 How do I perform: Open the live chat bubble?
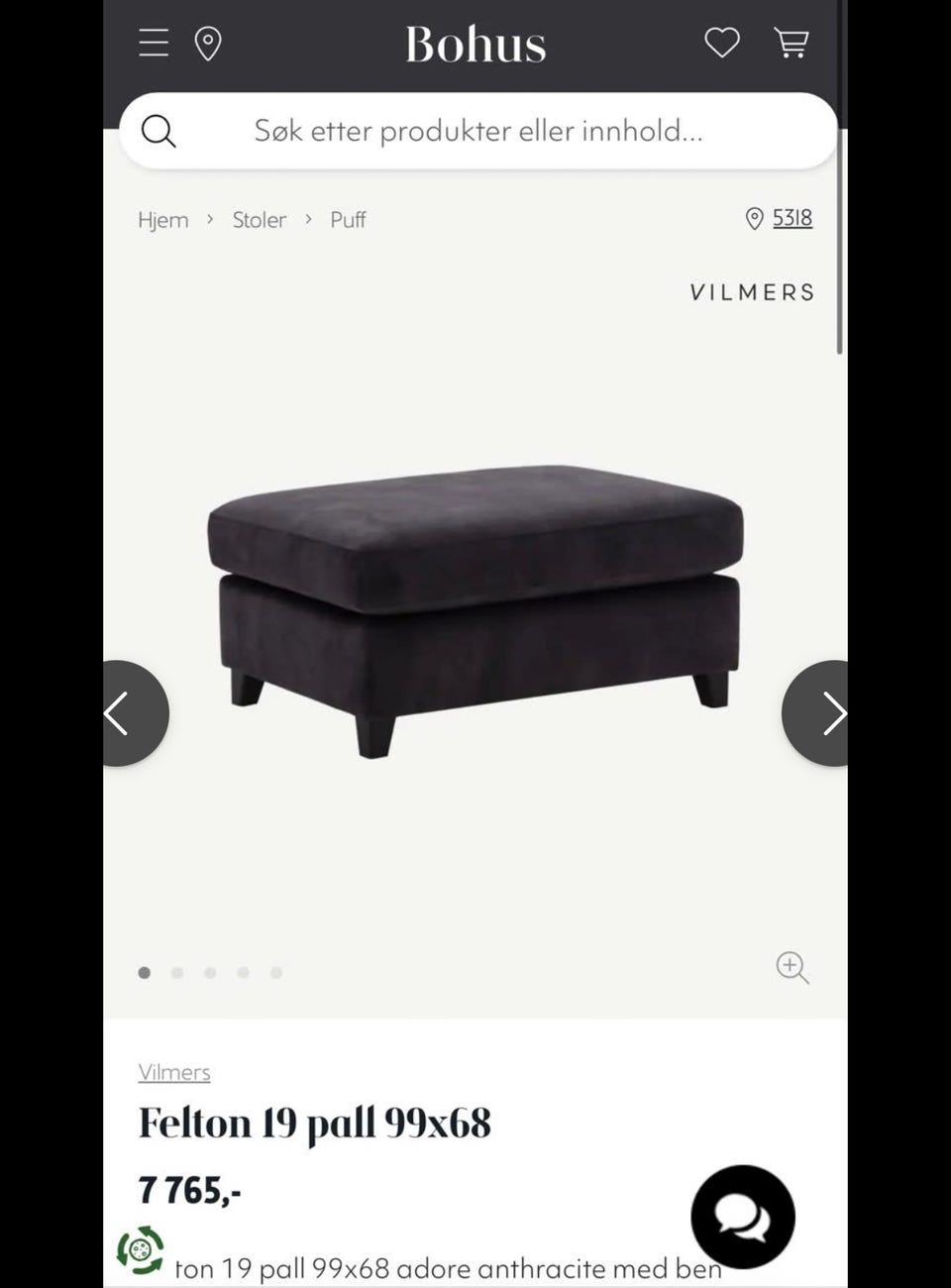[743, 1217]
